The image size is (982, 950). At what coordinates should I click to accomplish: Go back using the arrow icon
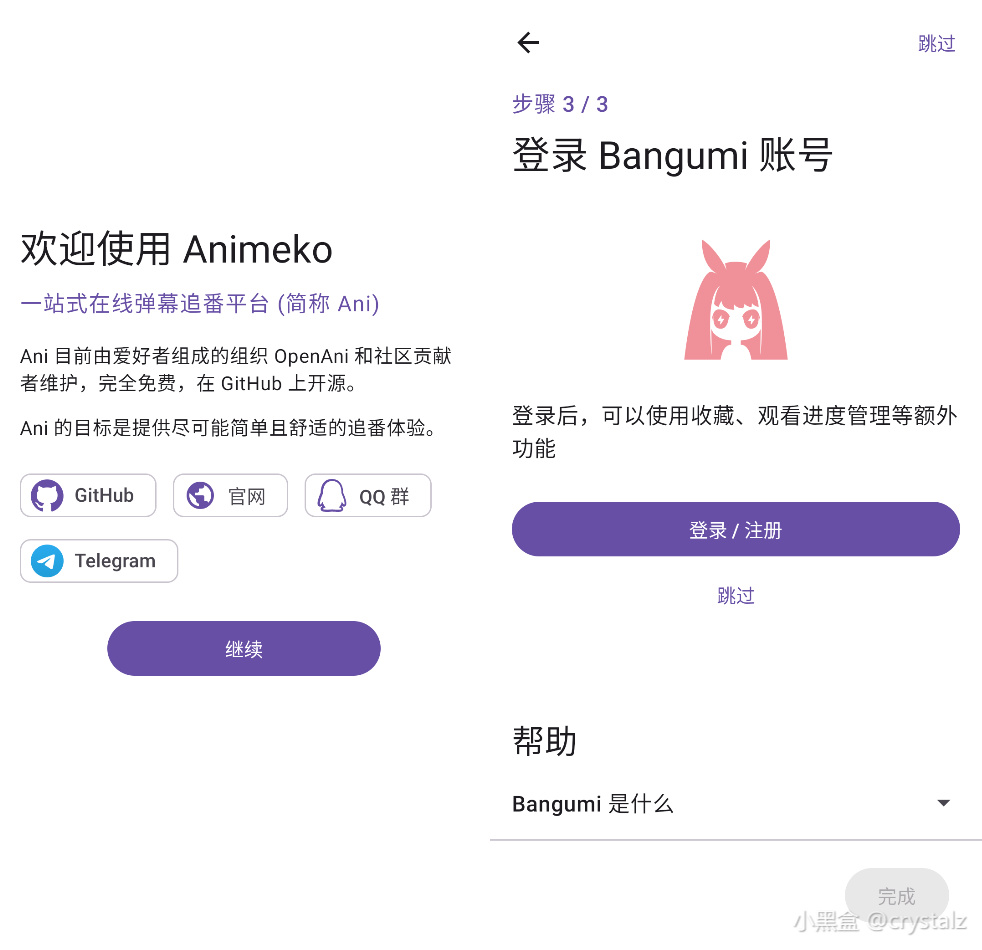528,42
